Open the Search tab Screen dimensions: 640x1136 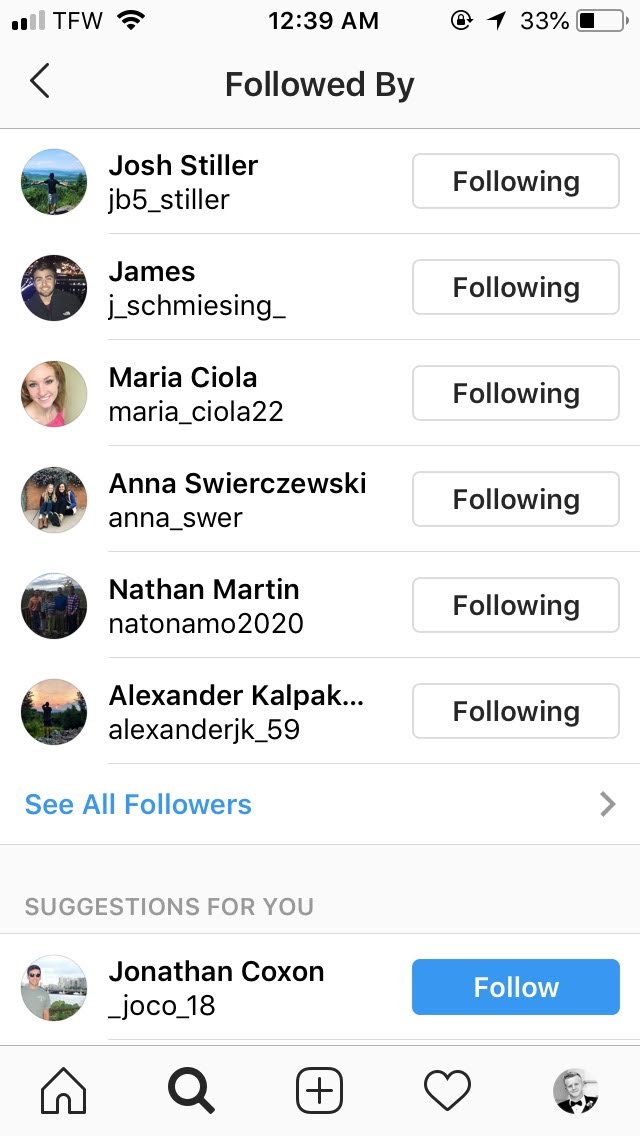point(191,1091)
